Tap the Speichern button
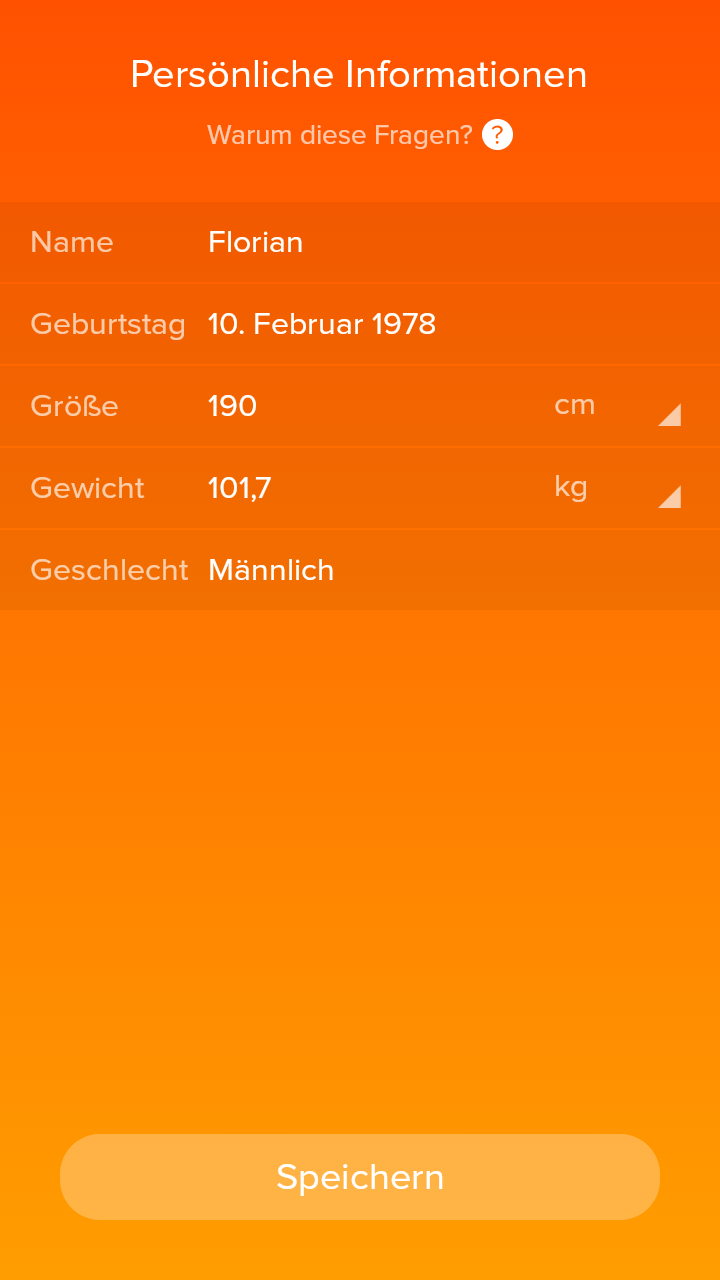Viewport: 720px width, 1280px height. [360, 1177]
